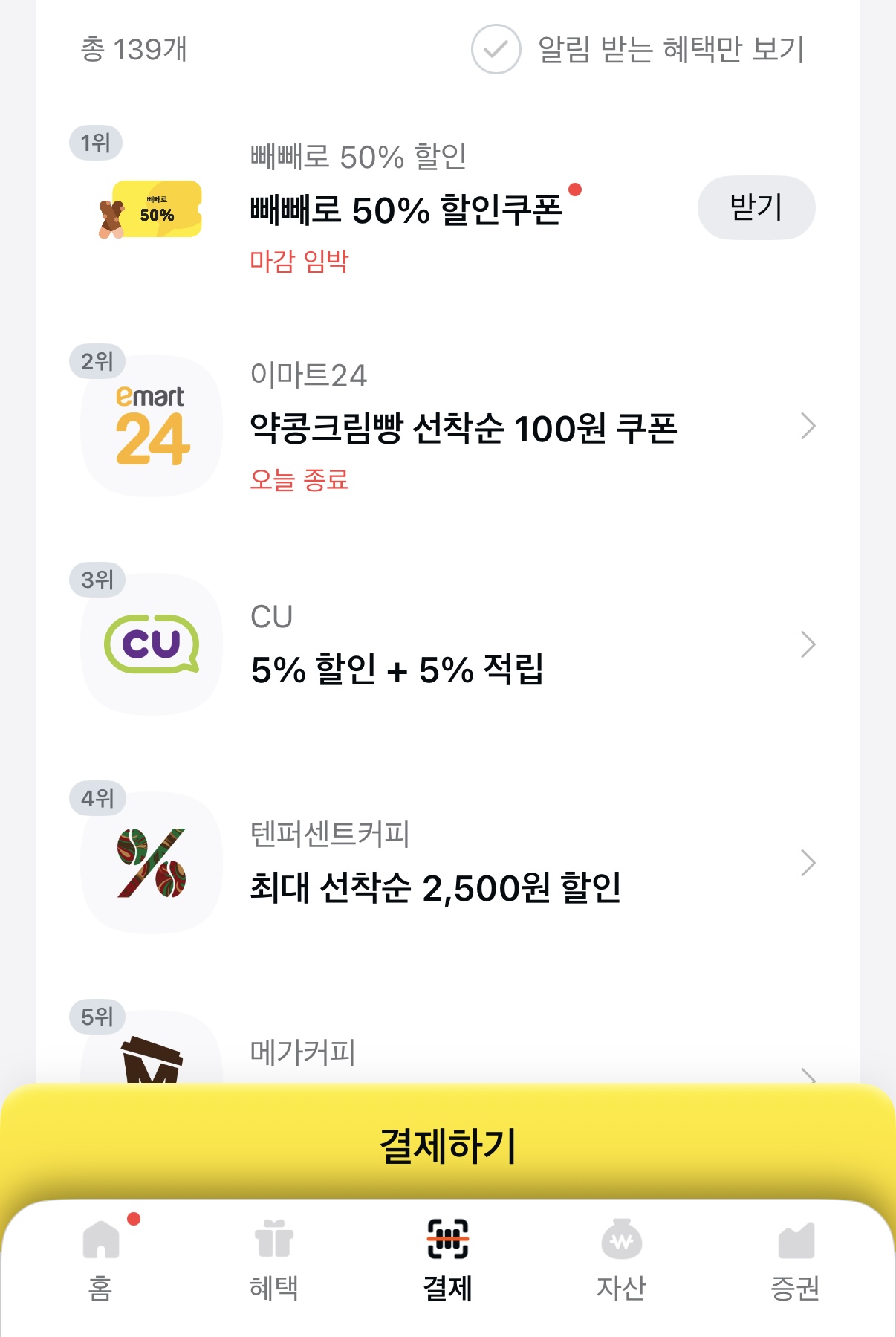Tap 받기 for 빼빼로 50% 할인쿠폰
Image resolution: width=896 pixels, height=1337 pixels.
tap(756, 208)
